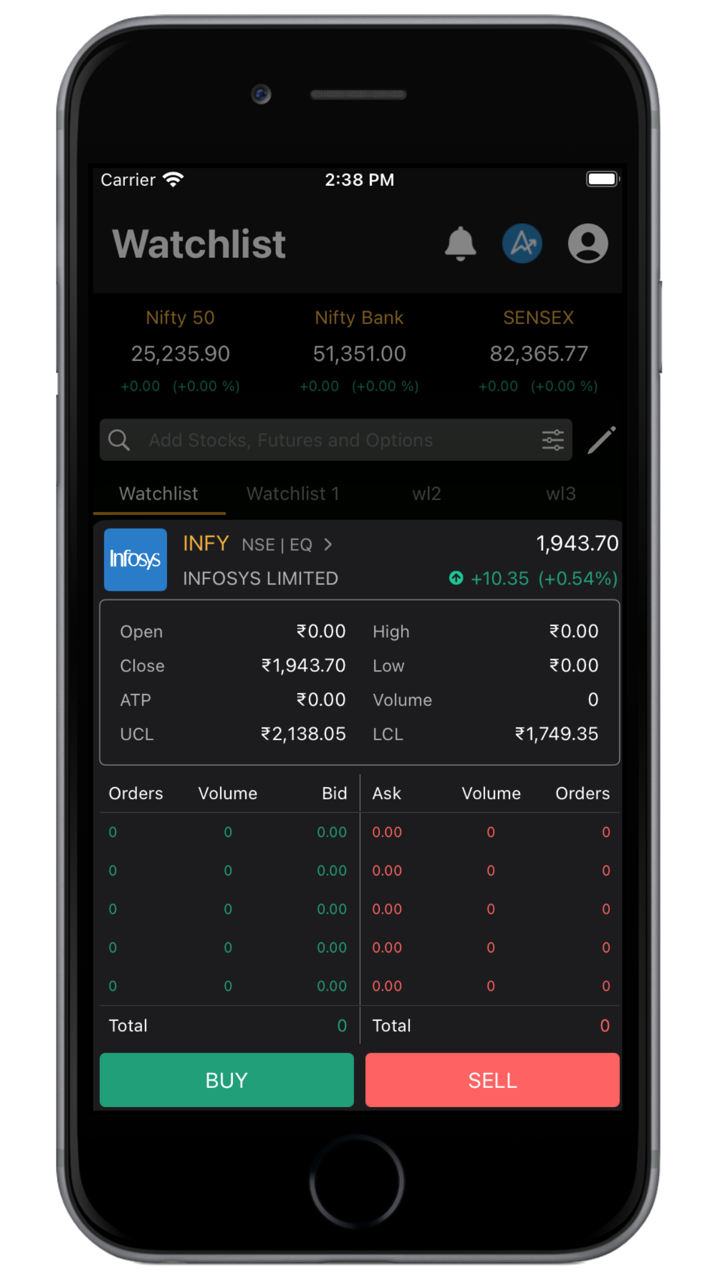Open the SENSEX index card
This screenshot has width=720, height=1280.
point(538,352)
